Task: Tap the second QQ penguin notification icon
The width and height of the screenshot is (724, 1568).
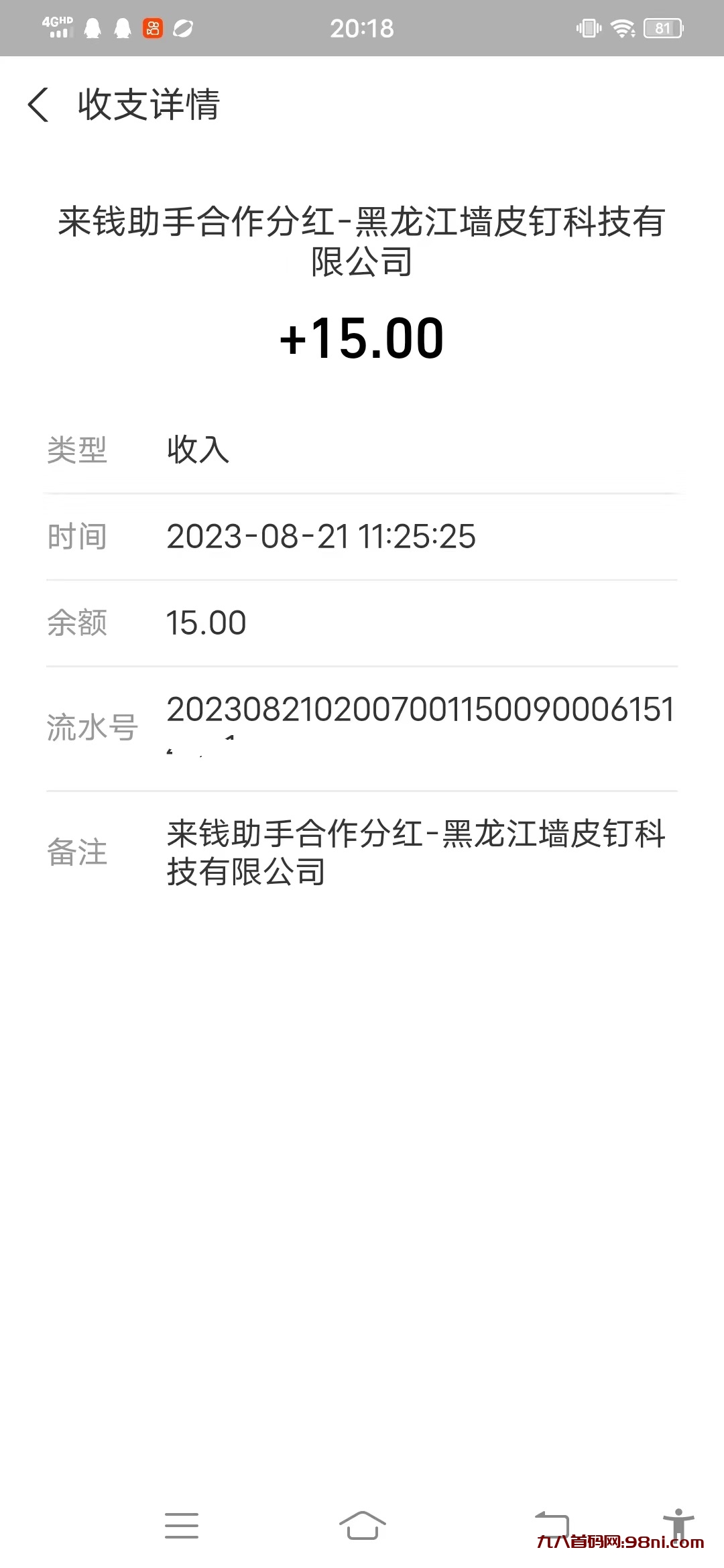Action: tap(123, 28)
